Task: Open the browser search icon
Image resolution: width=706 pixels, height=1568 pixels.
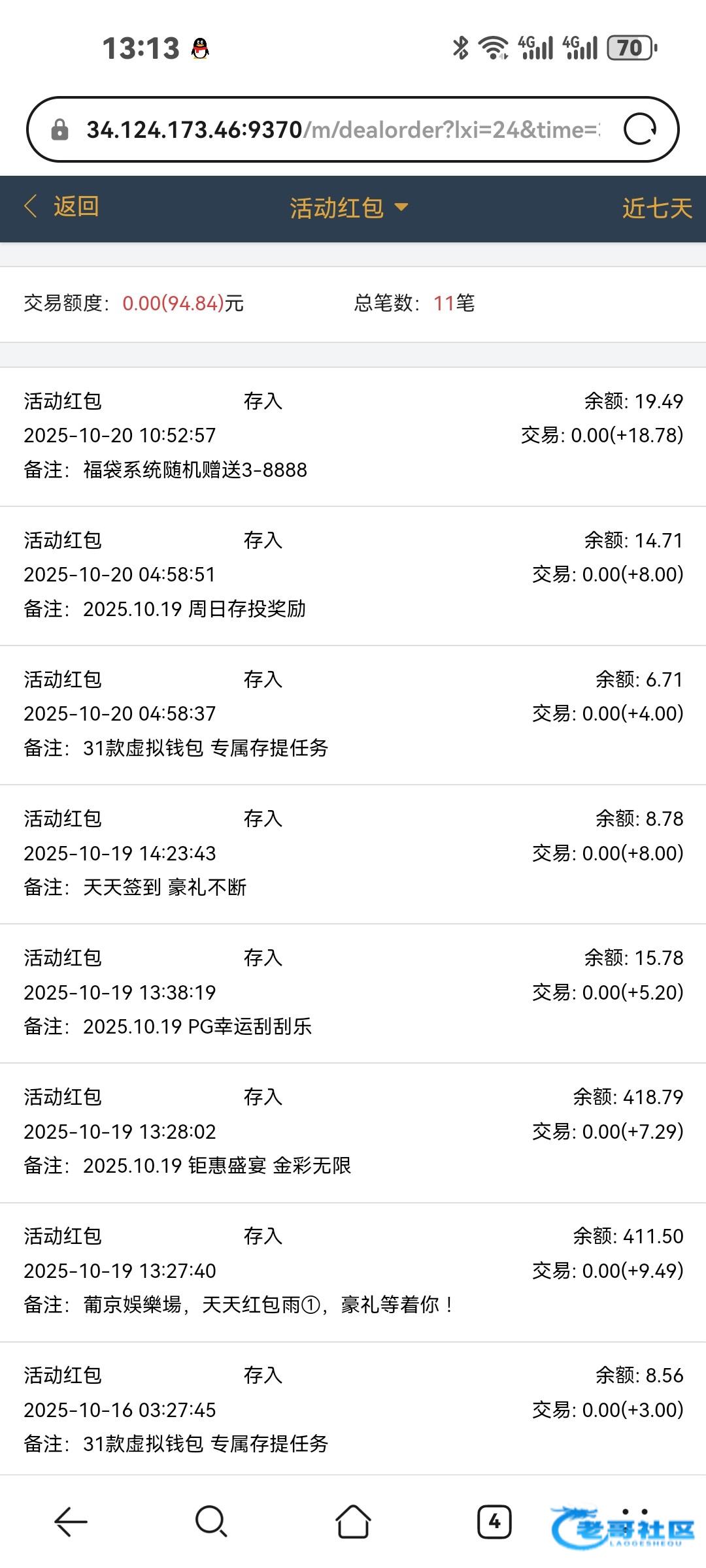Action: click(x=211, y=1522)
